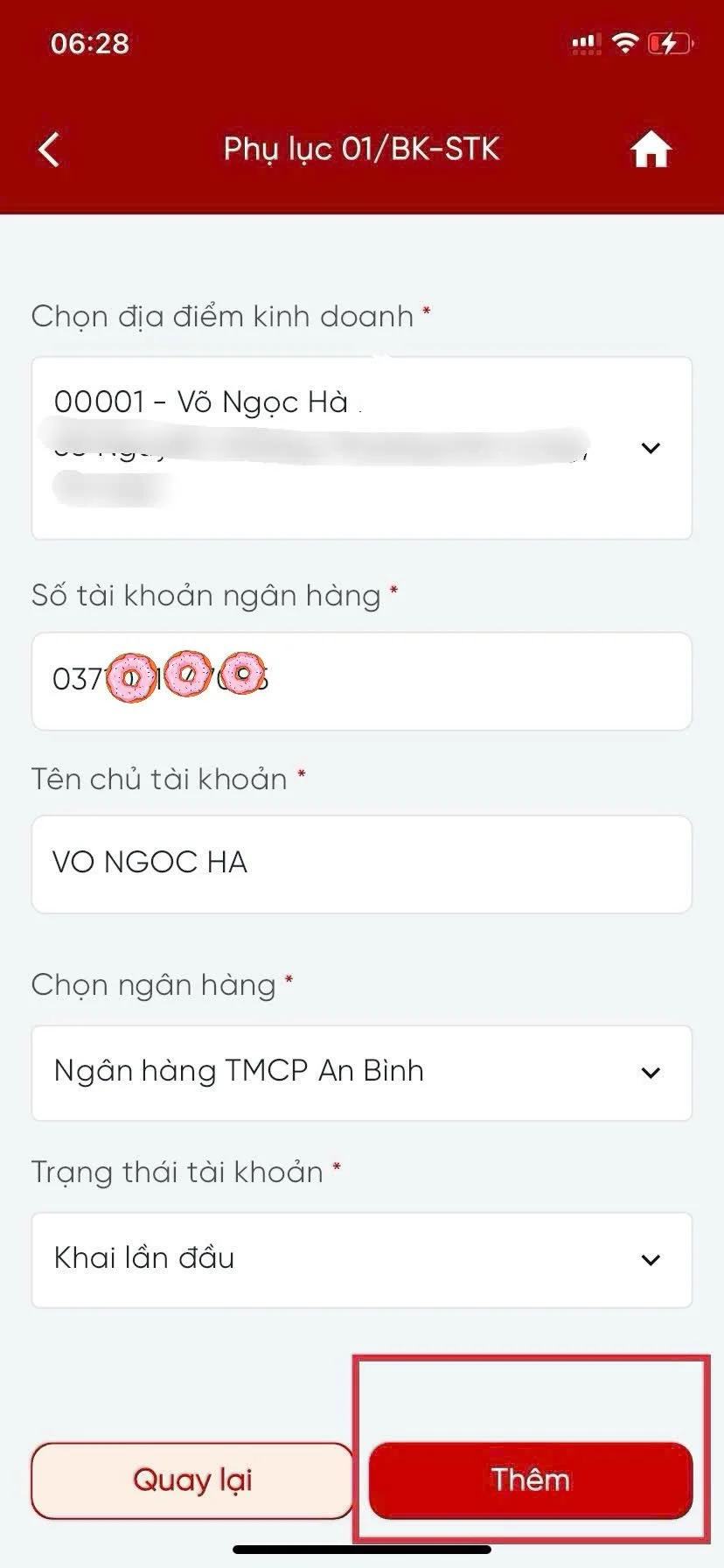Screen dimensions: 724x1568
Task: Open the home icon in the header
Action: 650,150
